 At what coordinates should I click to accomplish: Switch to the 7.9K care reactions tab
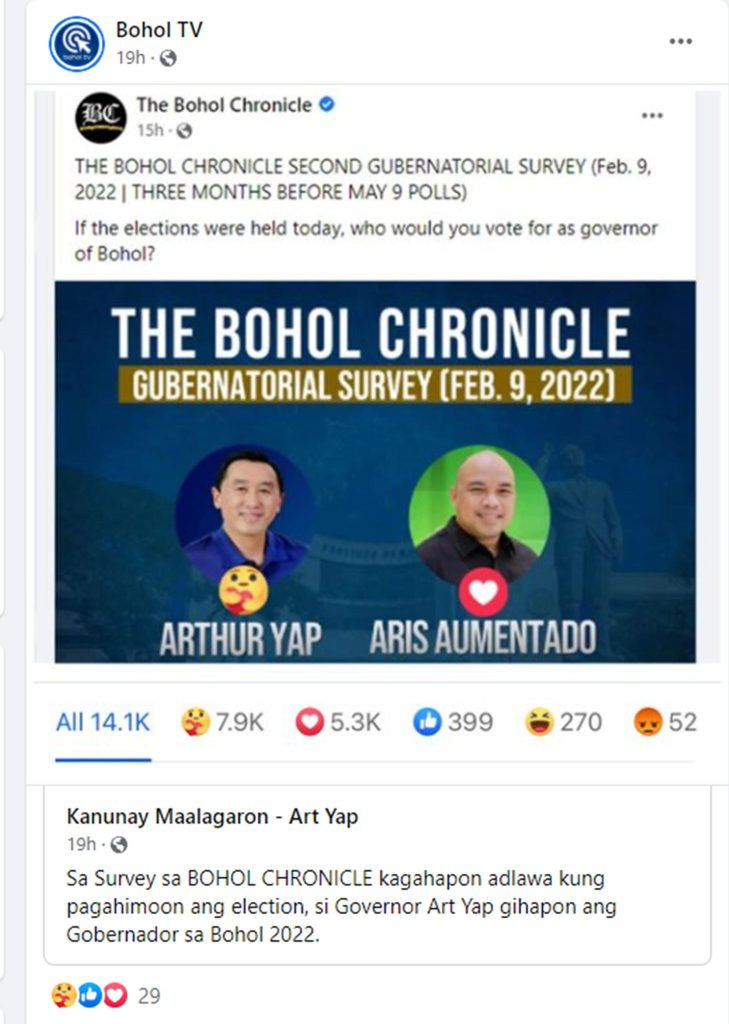pos(222,722)
